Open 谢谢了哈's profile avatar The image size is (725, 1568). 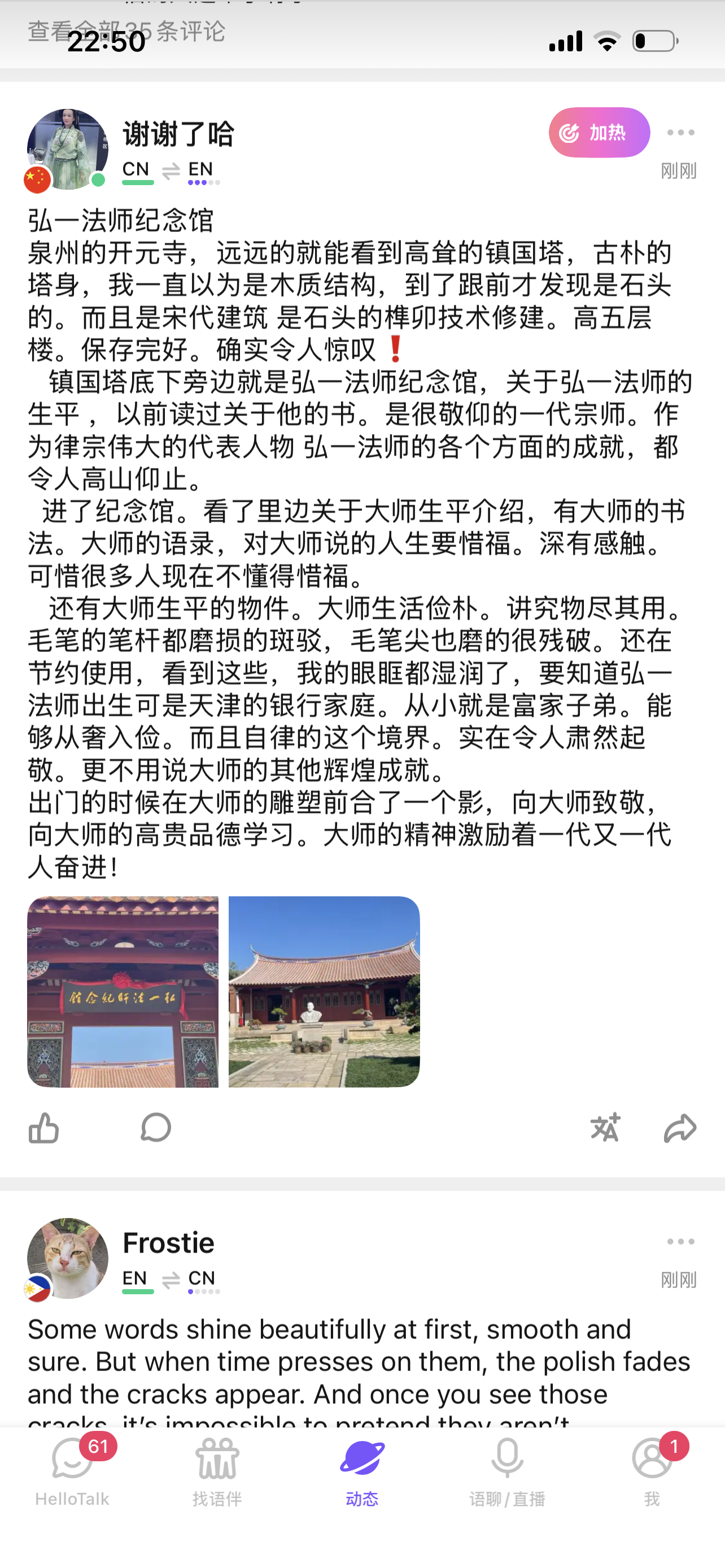tap(67, 149)
